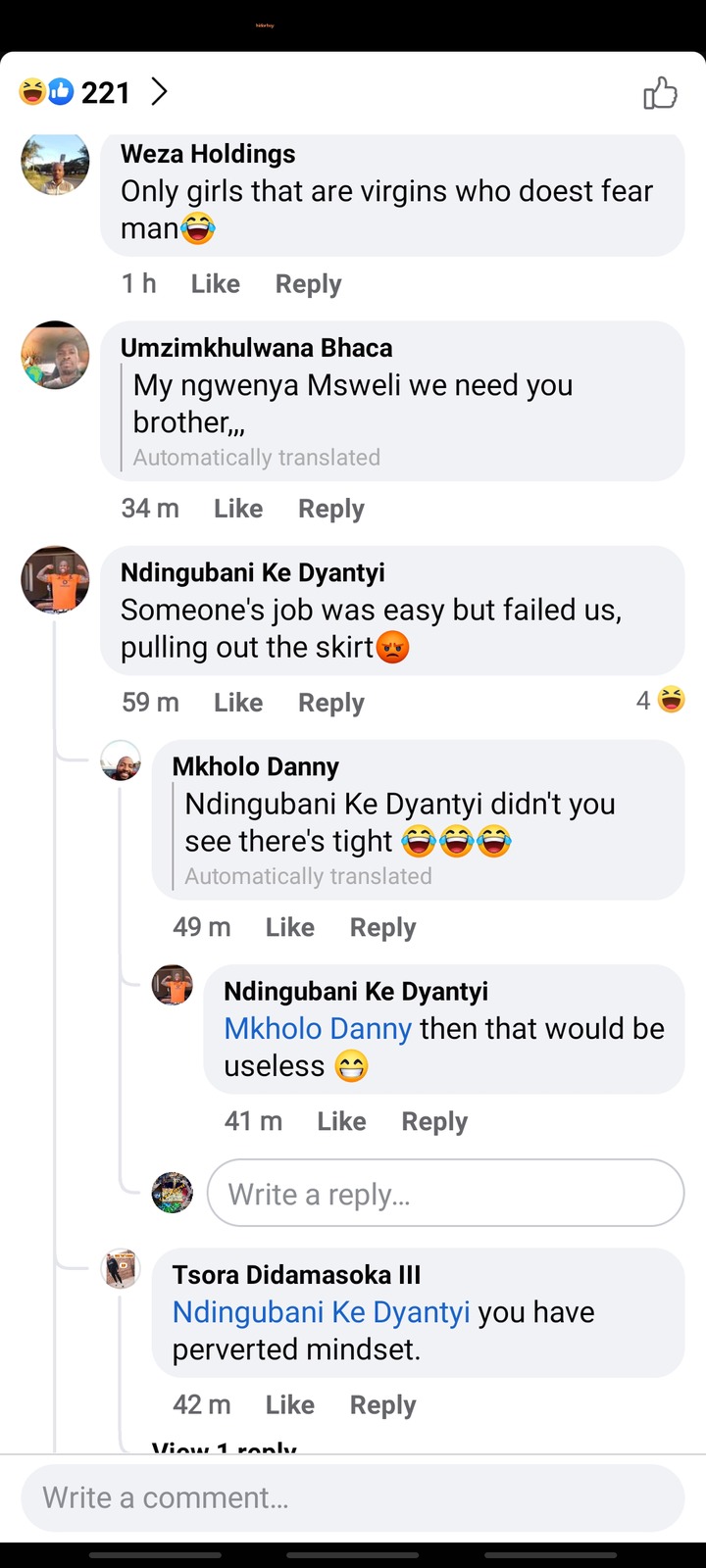The width and height of the screenshot is (706, 1568).
Task: Reply to Mkholo Danny's reply
Action: point(382,927)
